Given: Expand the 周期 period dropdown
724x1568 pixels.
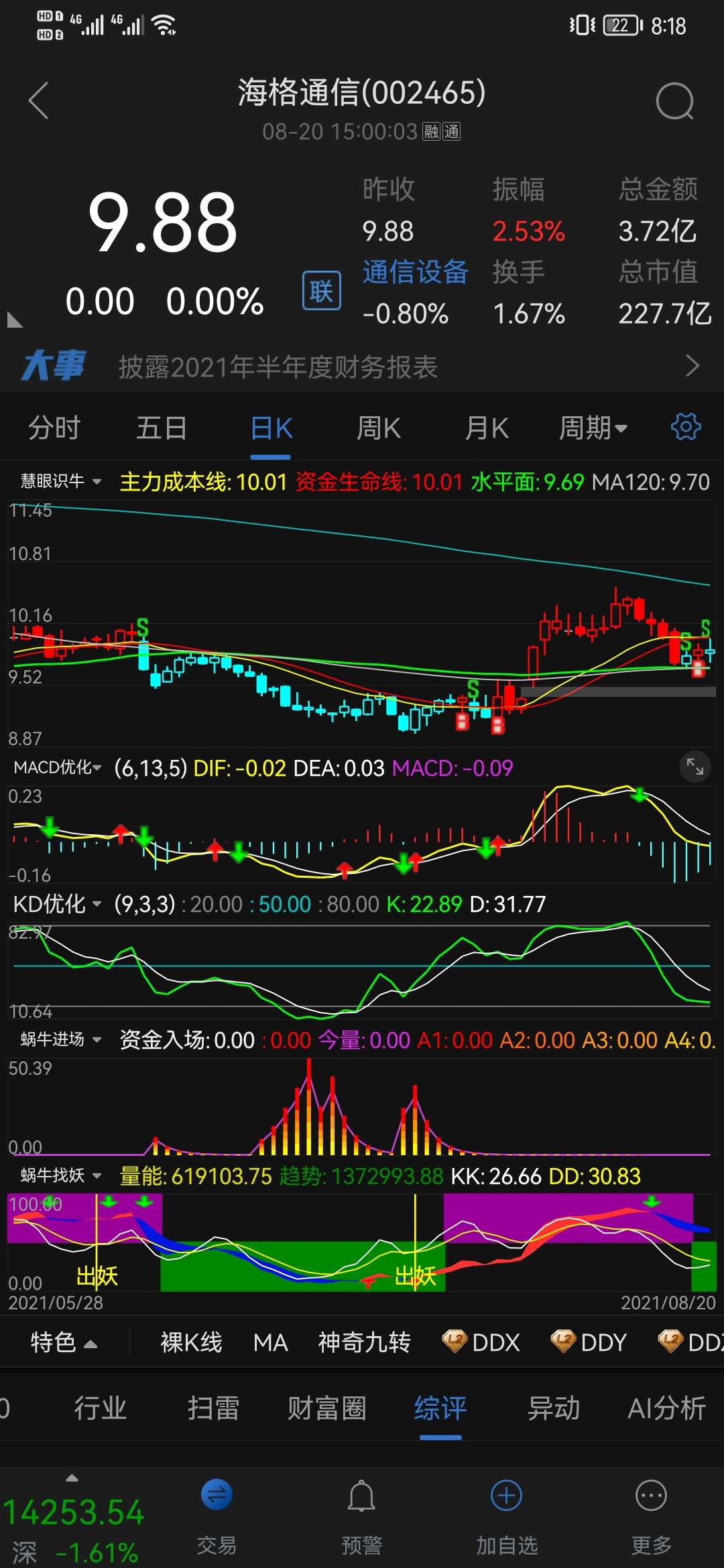Looking at the screenshot, I should pyautogui.click(x=593, y=428).
